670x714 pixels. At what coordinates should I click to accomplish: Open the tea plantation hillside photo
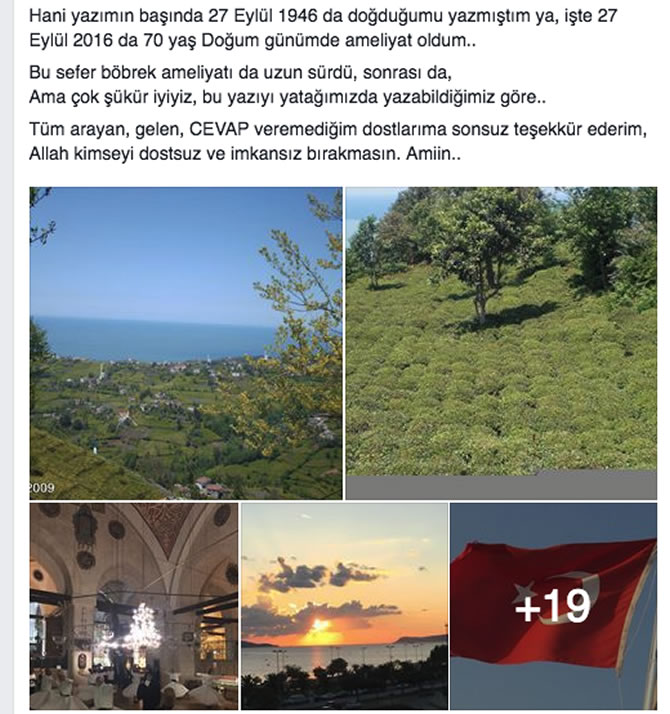(x=501, y=343)
